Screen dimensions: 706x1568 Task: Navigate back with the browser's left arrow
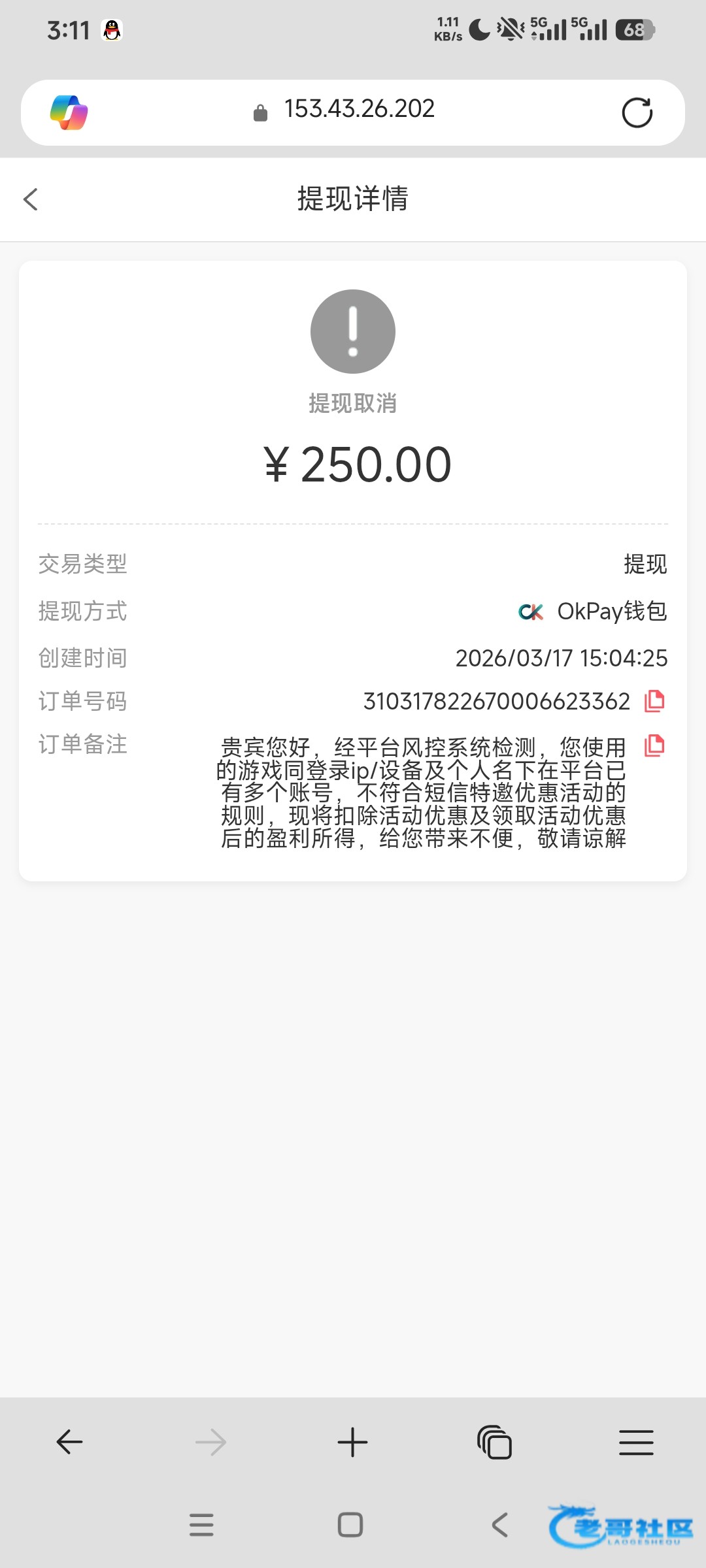click(69, 1442)
